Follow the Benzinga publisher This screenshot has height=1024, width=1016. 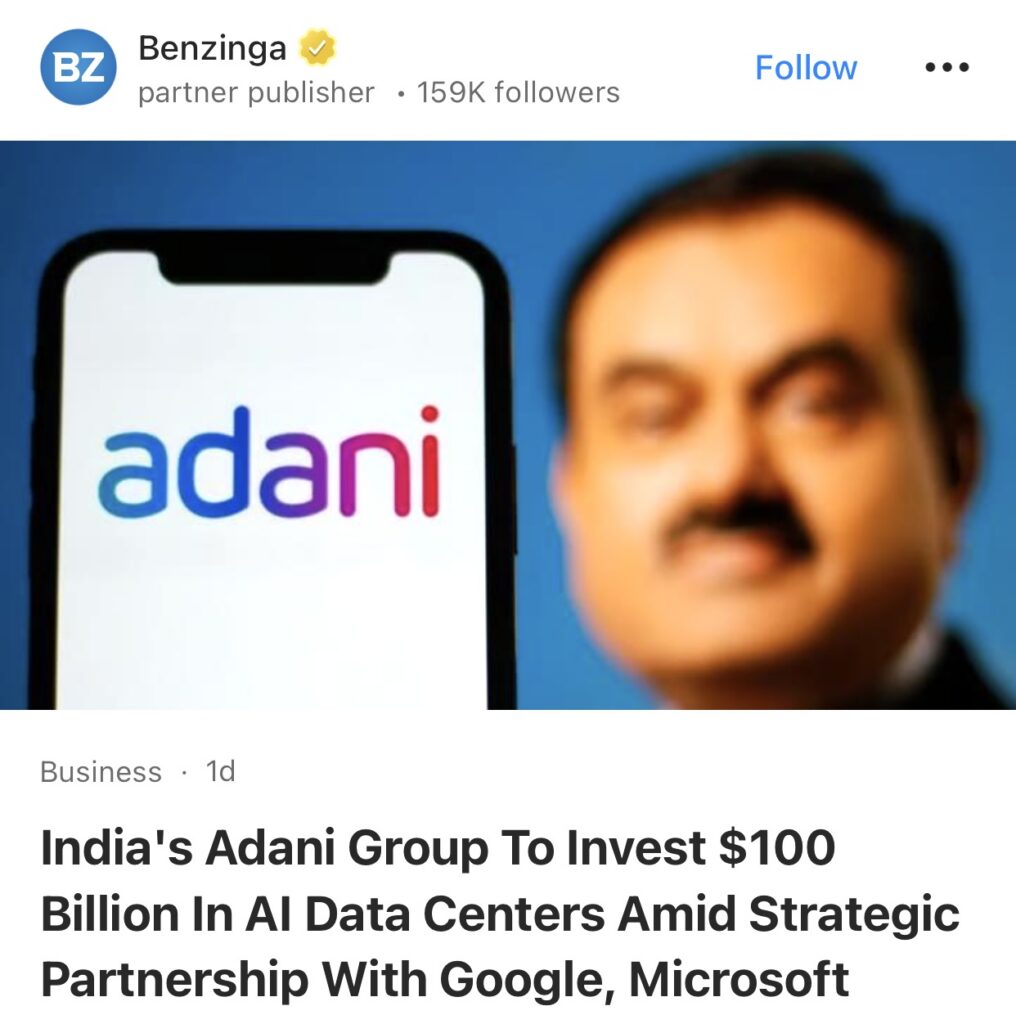point(805,68)
